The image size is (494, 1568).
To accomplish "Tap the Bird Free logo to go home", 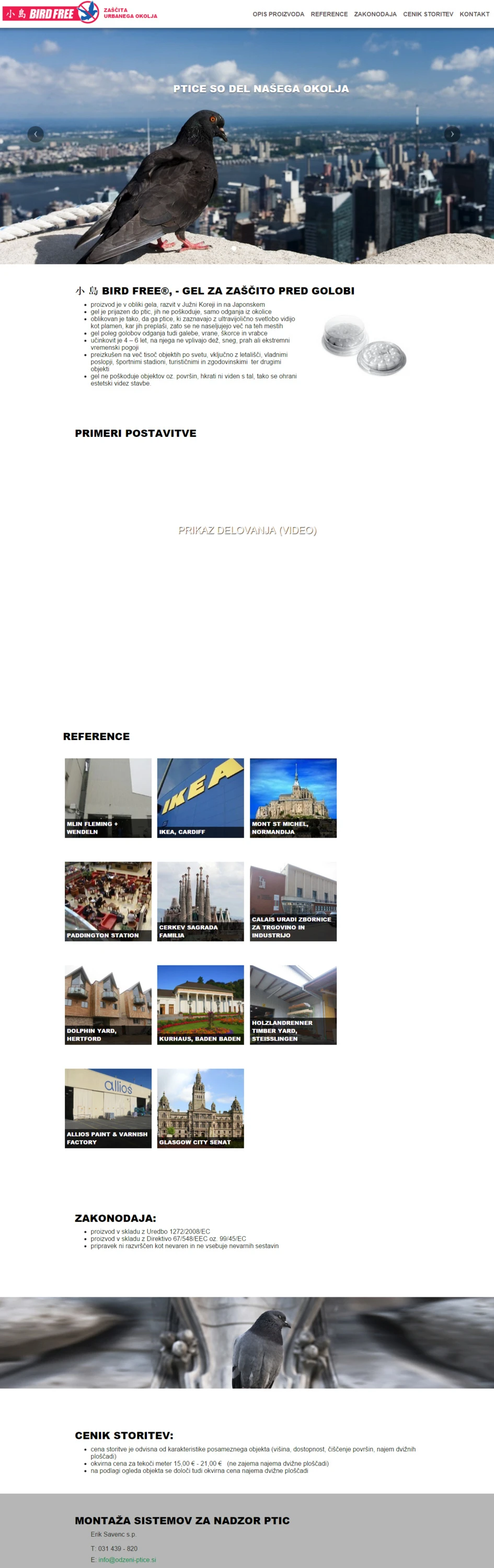I will [x=51, y=13].
